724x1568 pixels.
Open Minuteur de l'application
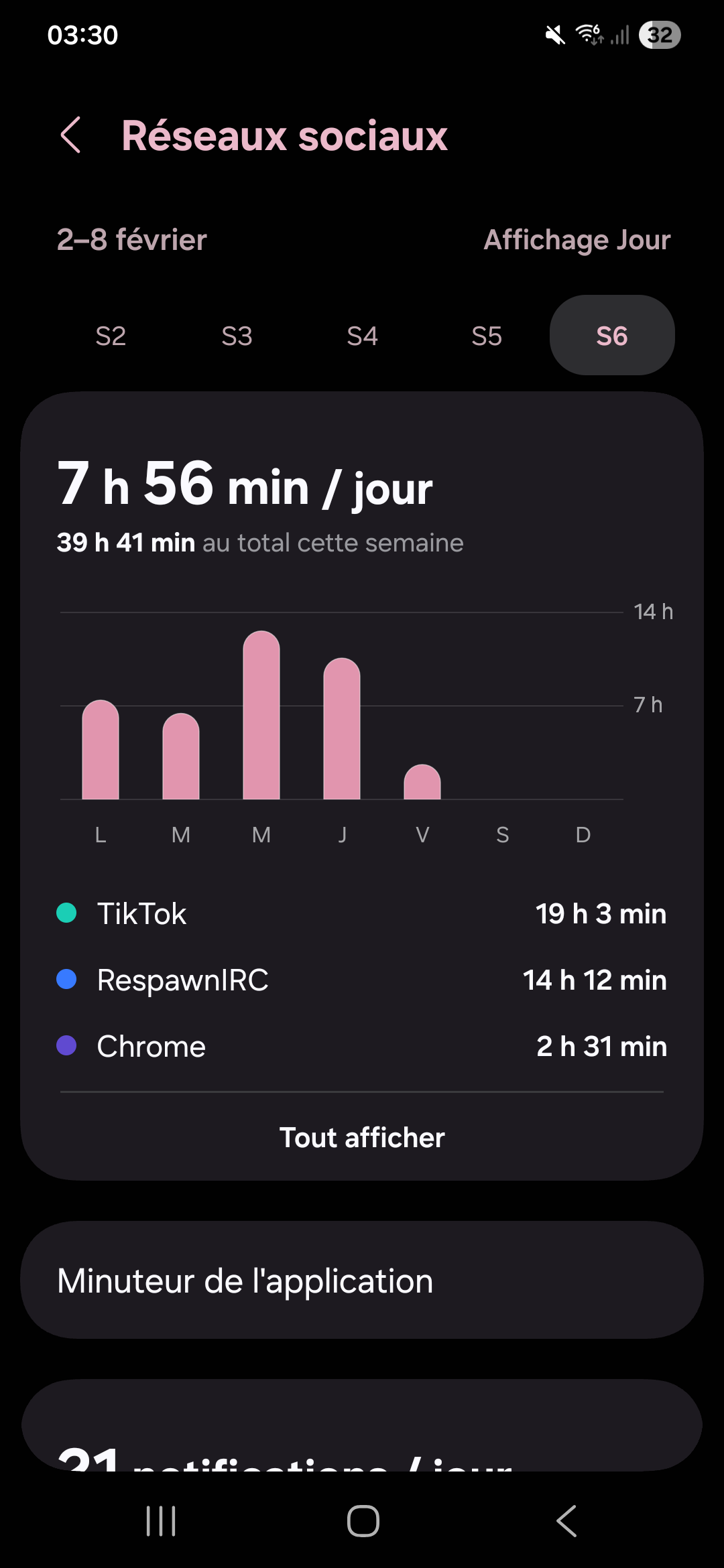pos(362,1281)
